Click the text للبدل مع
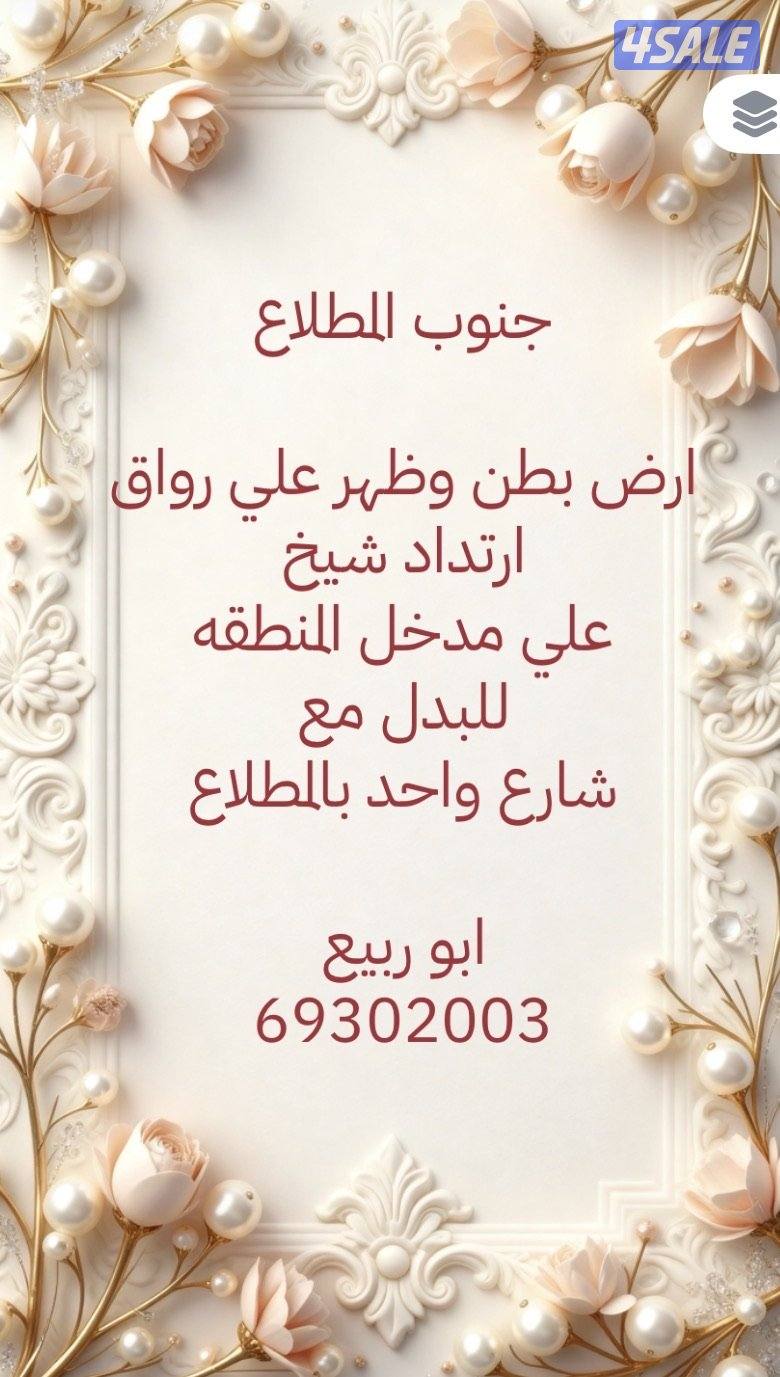Viewport: 780px width, 1377px height. coord(398,714)
